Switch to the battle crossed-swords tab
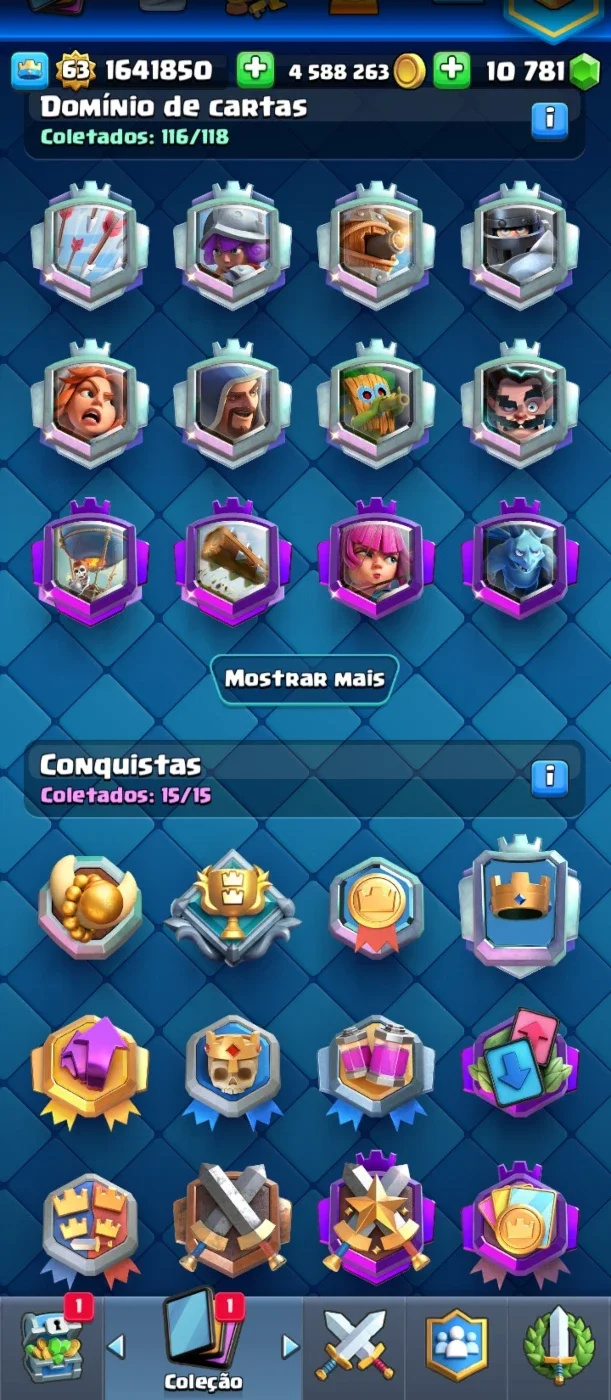 354,1346
